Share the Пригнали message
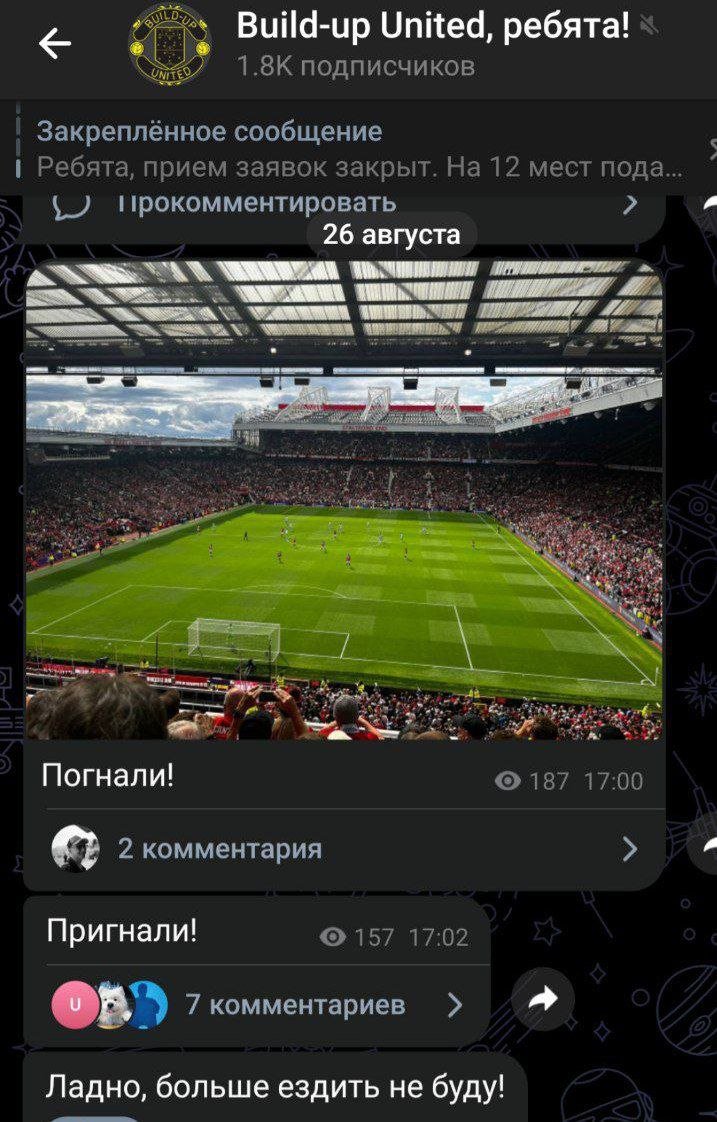Image resolution: width=717 pixels, height=1122 pixels. [x=542, y=998]
